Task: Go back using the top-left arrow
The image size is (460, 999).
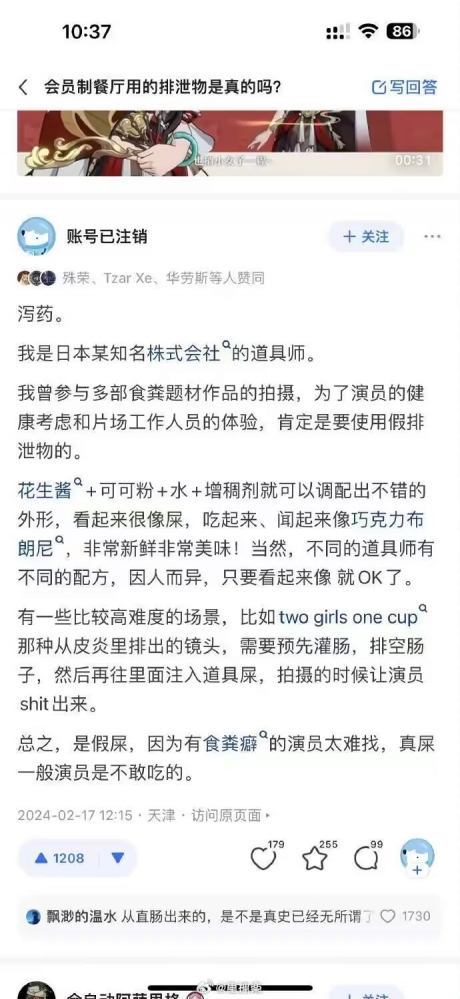Action: (x=24, y=87)
